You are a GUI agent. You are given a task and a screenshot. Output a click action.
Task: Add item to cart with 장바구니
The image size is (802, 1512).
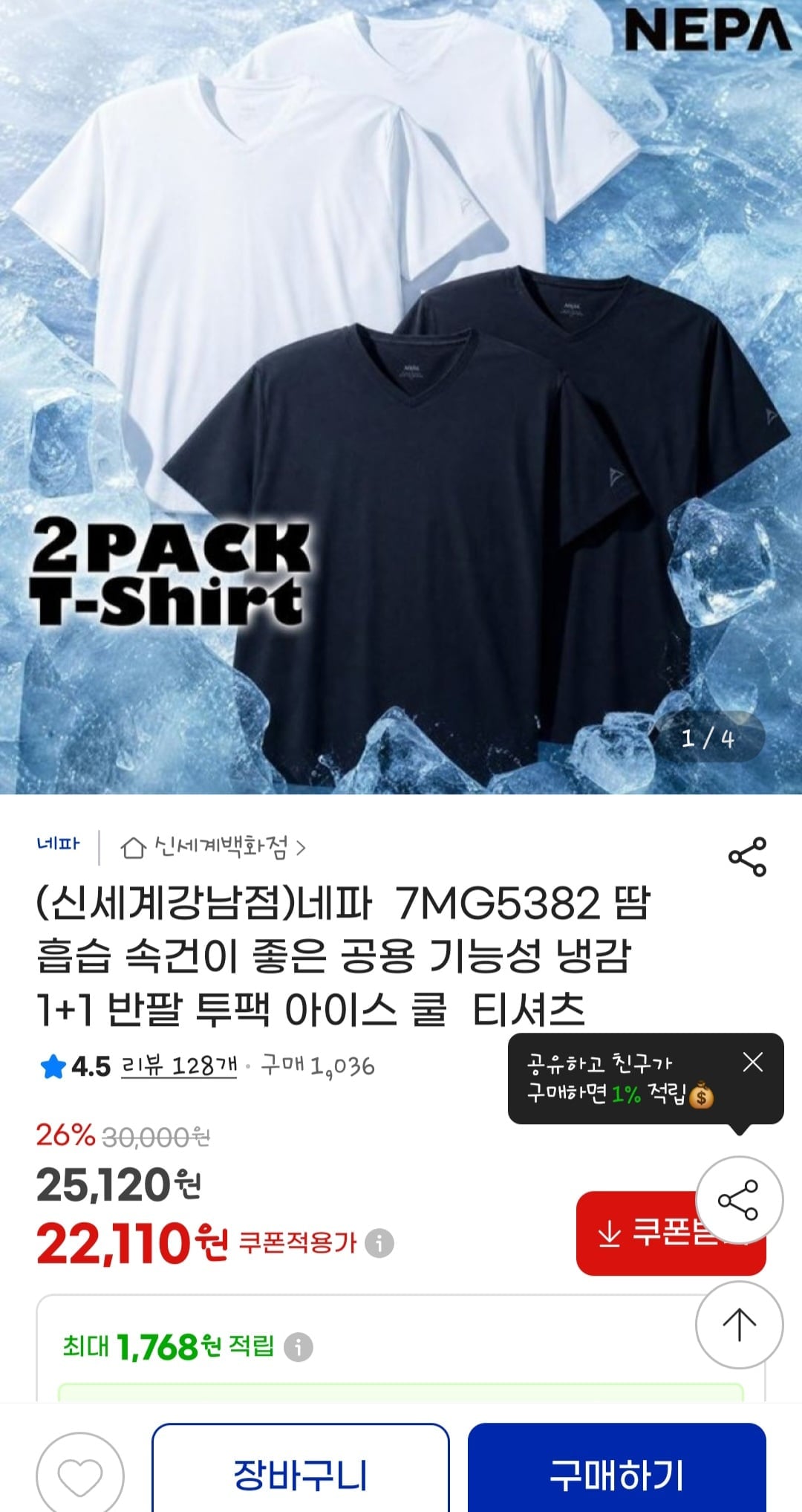[x=301, y=1474]
